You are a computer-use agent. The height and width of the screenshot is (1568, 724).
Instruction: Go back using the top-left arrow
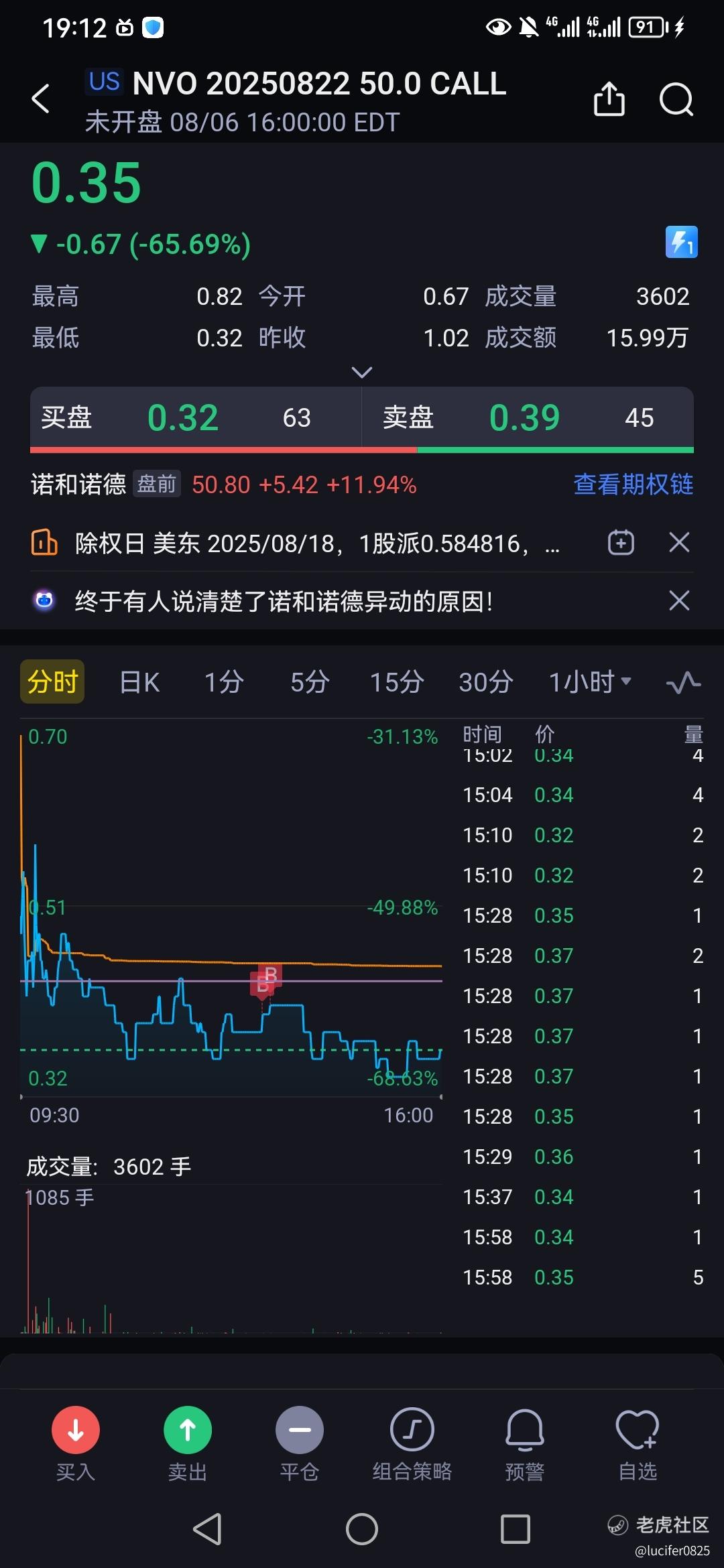pyautogui.click(x=41, y=99)
